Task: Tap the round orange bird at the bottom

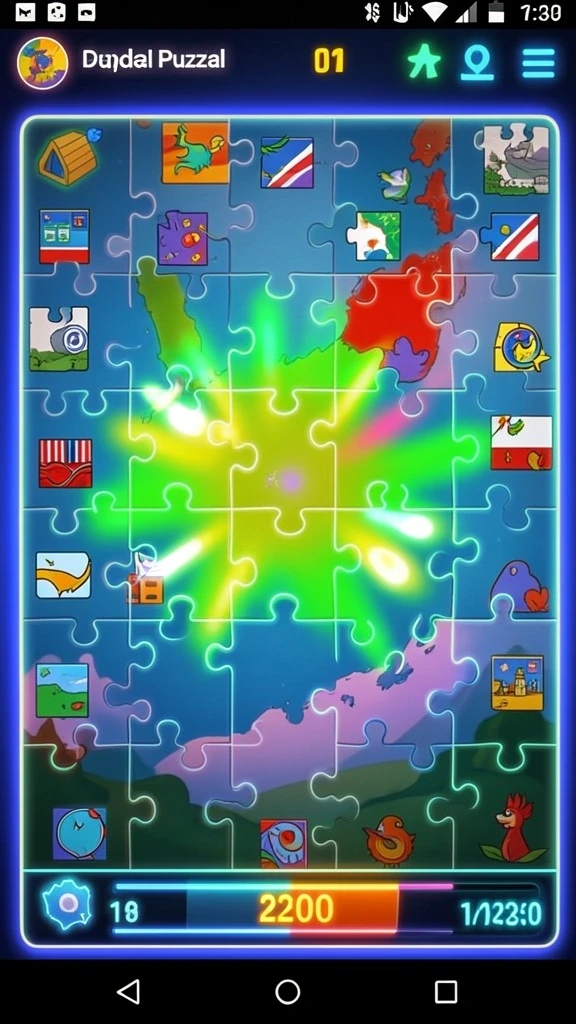Action: pos(389,839)
